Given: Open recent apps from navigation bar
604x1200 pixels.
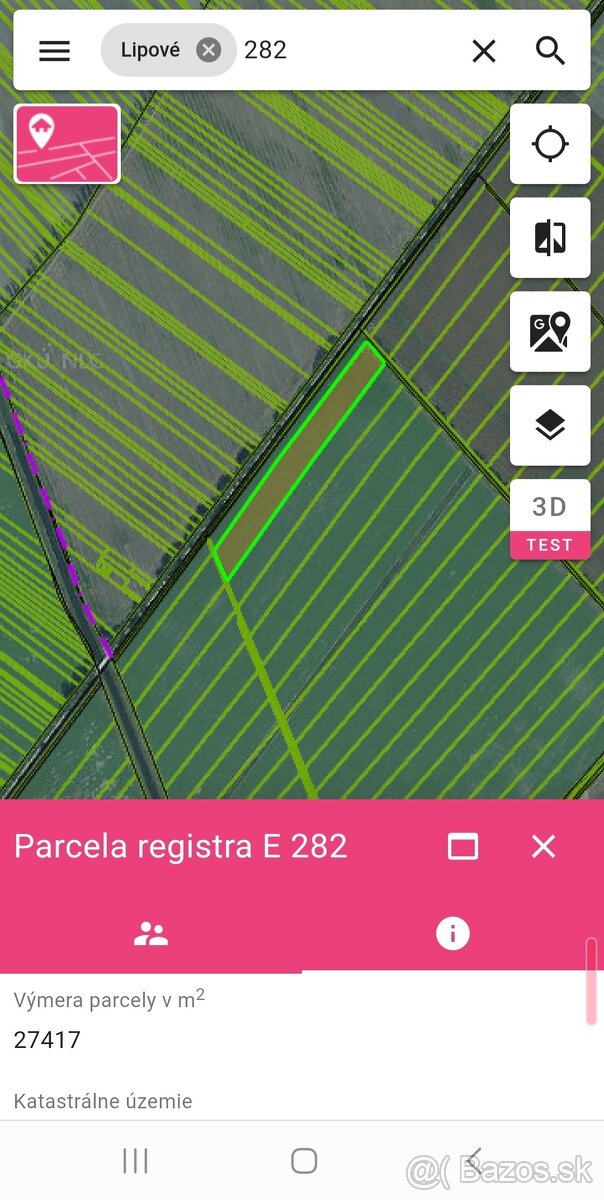Looking at the screenshot, I should pyautogui.click(x=135, y=1160).
